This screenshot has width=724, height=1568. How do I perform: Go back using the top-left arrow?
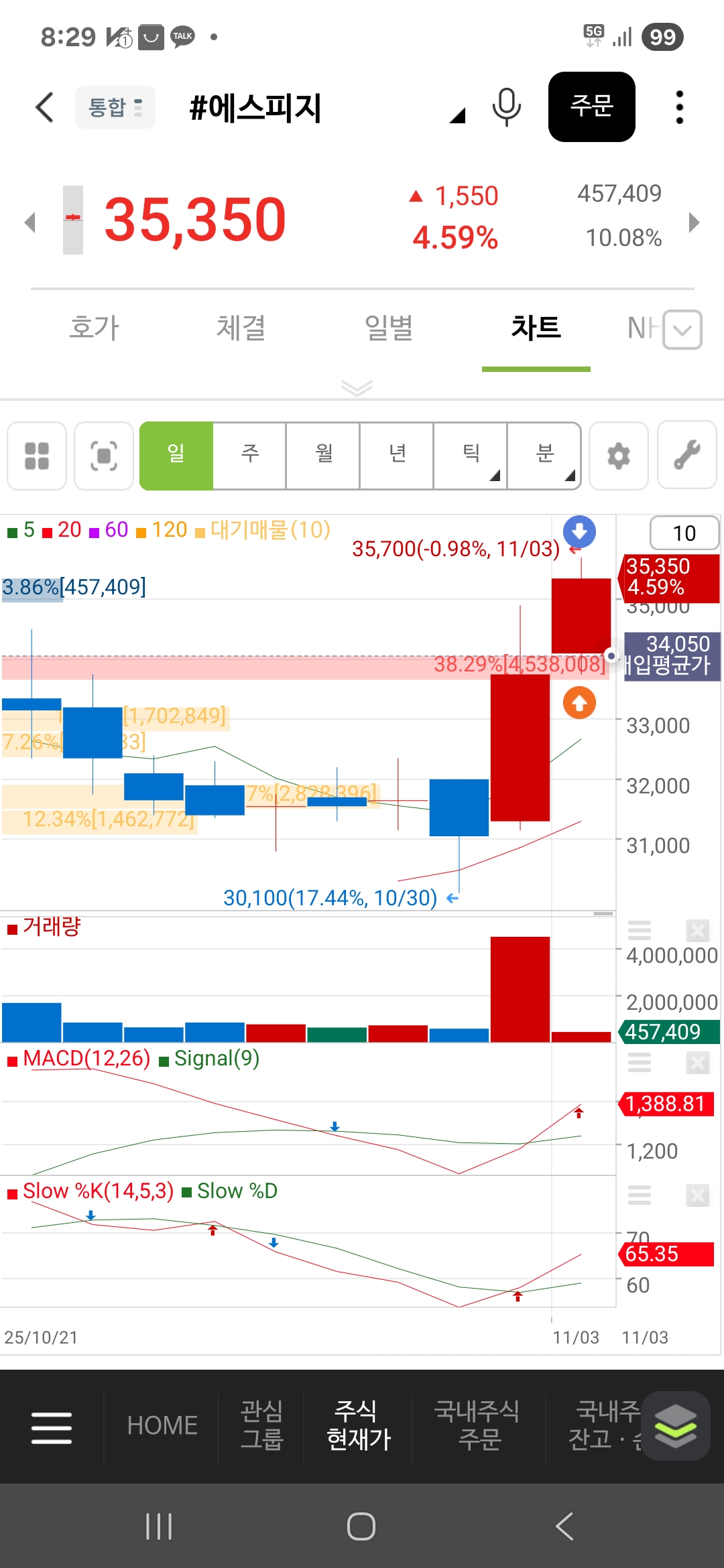click(44, 107)
